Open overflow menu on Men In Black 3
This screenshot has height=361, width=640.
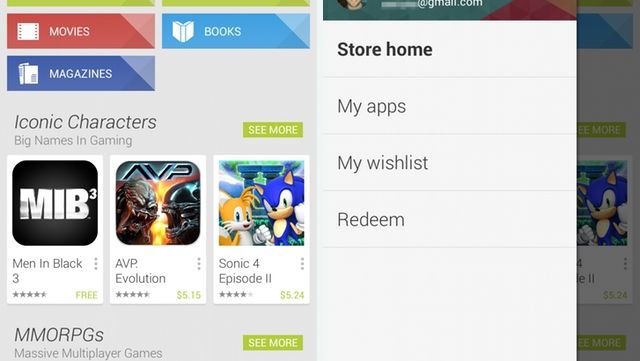(96, 264)
